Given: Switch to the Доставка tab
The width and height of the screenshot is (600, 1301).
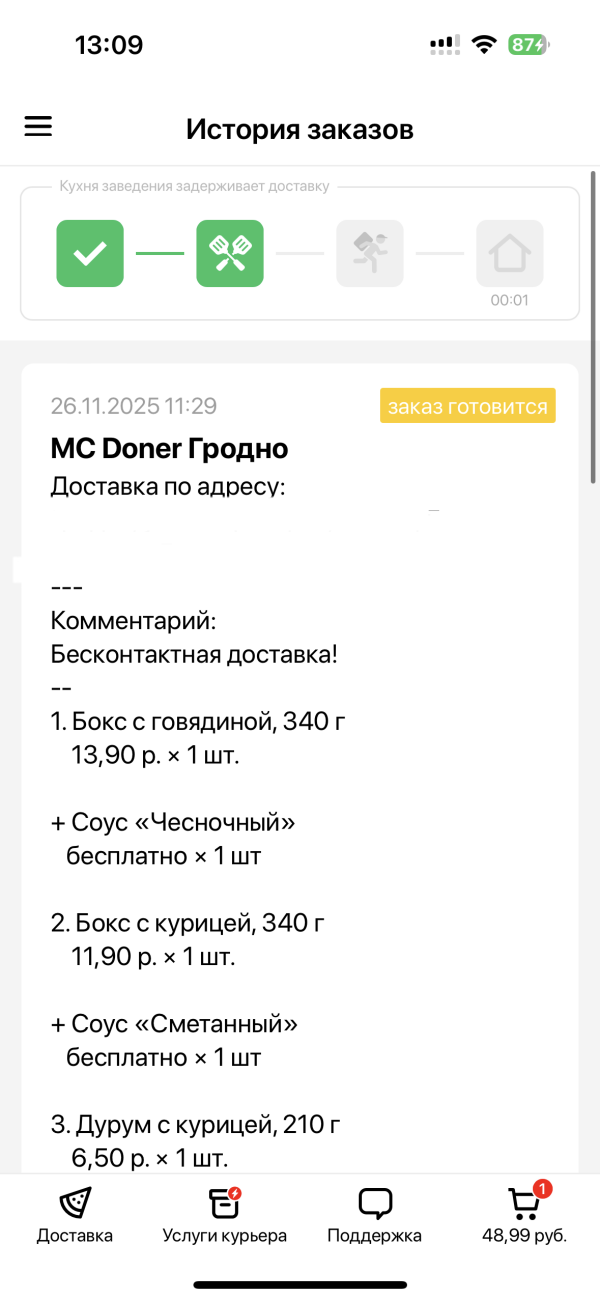Looking at the screenshot, I should [x=75, y=1215].
